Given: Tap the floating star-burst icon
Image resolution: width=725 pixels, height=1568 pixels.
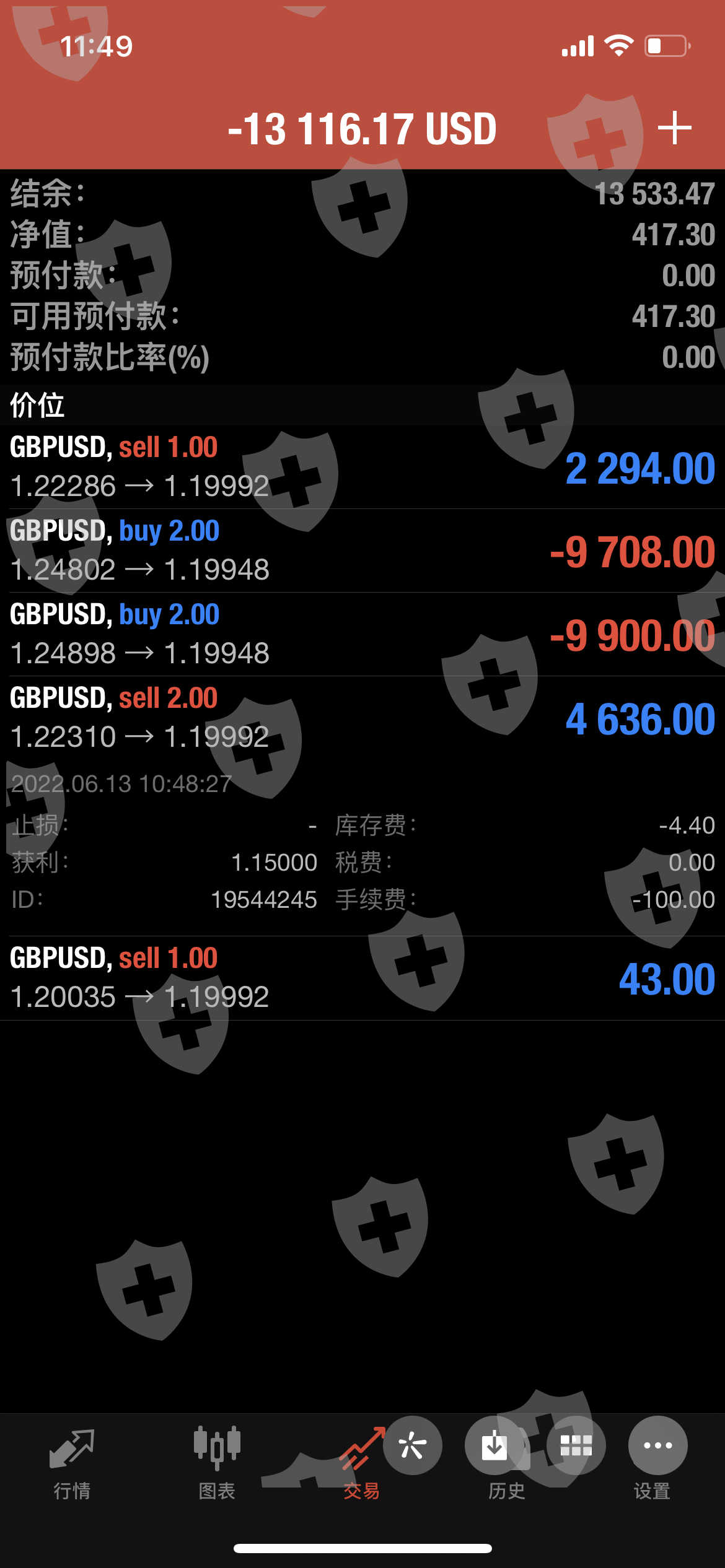Looking at the screenshot, I should pos(412,1445).
